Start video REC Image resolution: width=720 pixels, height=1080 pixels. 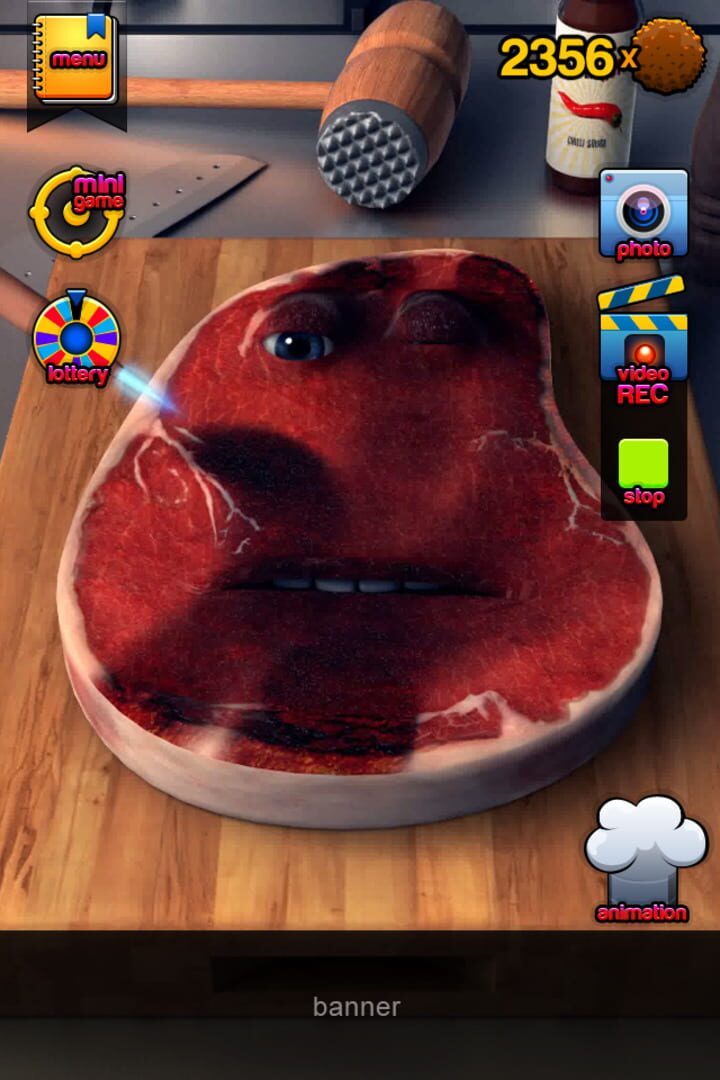(642, 345)
